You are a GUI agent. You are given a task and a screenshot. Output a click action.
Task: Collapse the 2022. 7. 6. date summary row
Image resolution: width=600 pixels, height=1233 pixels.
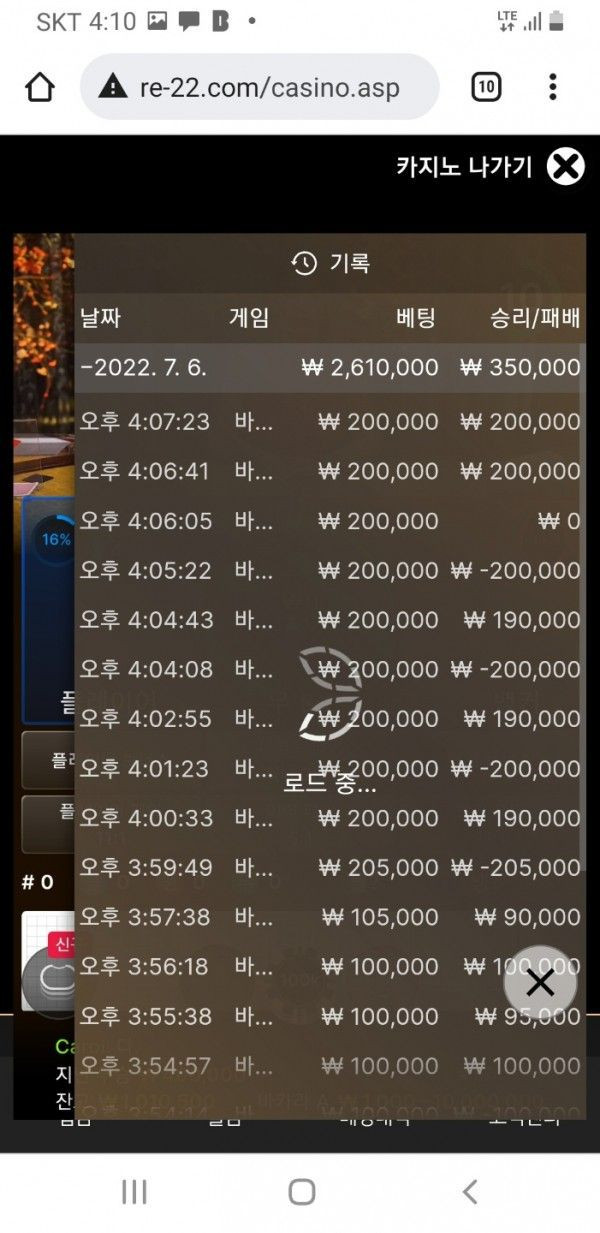330,367
